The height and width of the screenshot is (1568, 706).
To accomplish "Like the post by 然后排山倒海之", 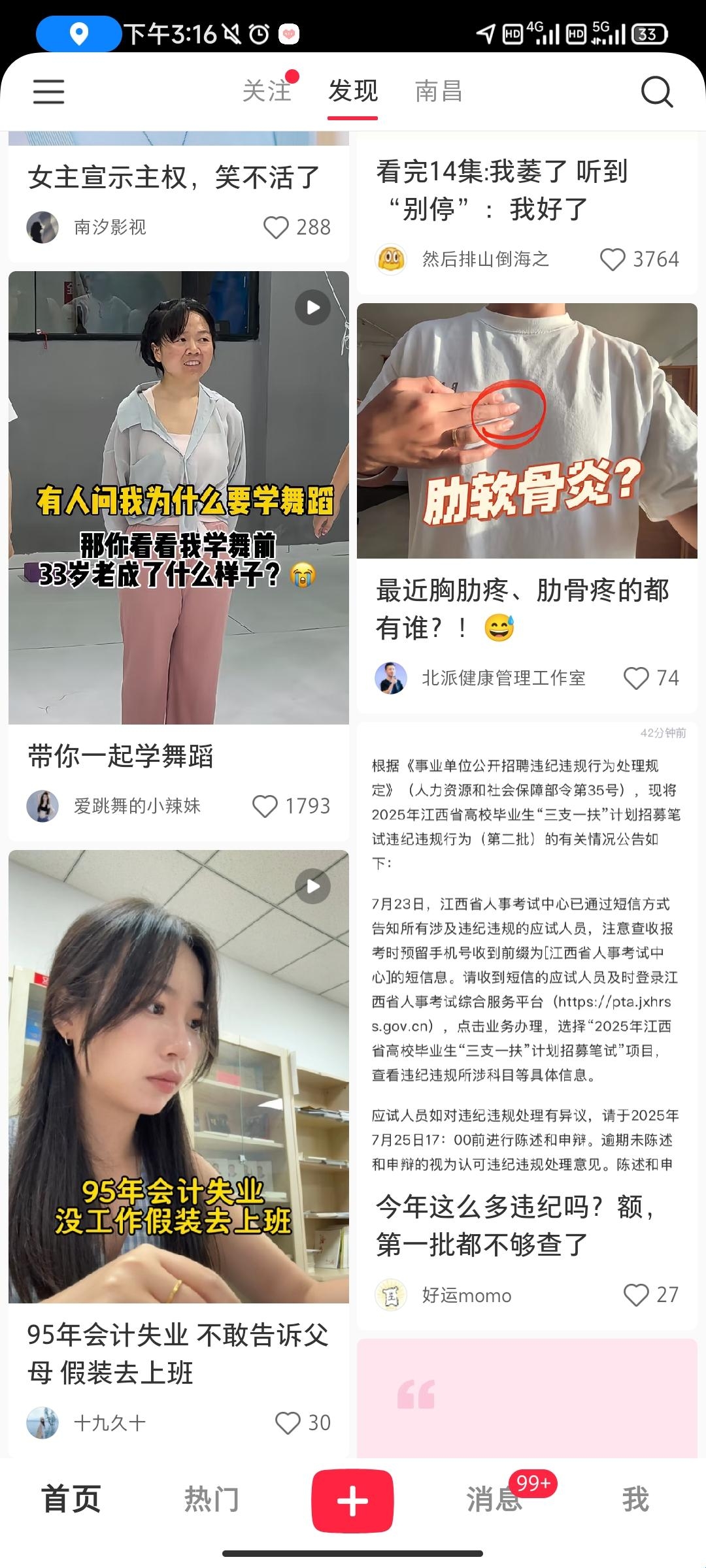I will 613,259.
